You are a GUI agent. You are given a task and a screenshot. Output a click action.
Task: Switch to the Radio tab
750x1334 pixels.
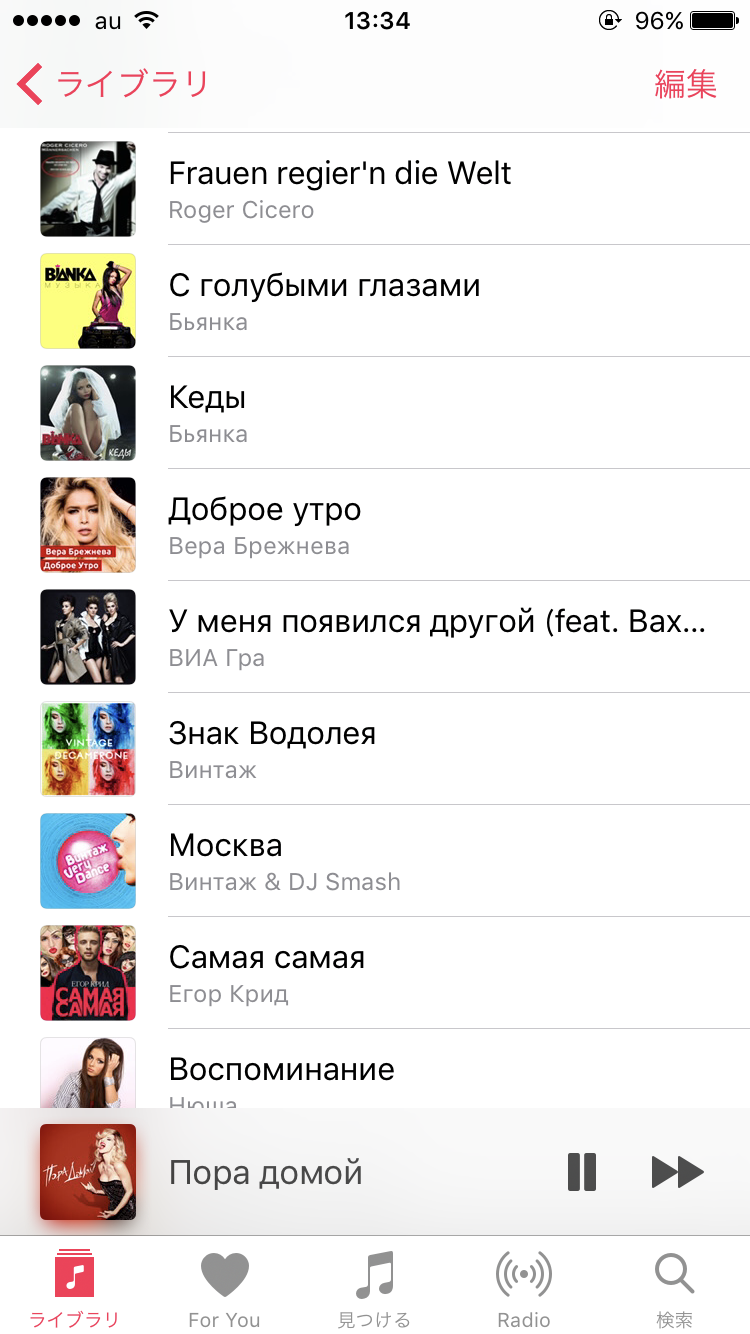pyautogui.click(x=524, y=1288)
